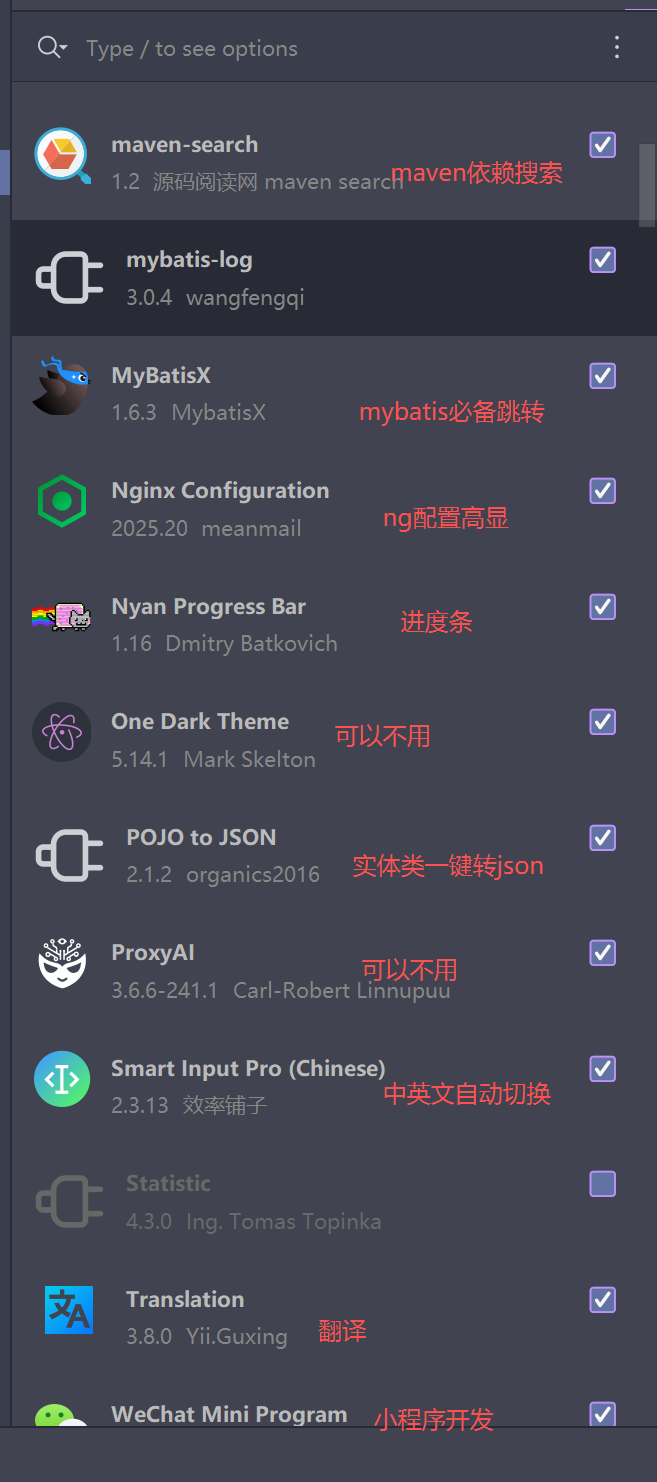
Task: Toggle the Translation plugin checkbox
Action: (x=602, y=1299)
